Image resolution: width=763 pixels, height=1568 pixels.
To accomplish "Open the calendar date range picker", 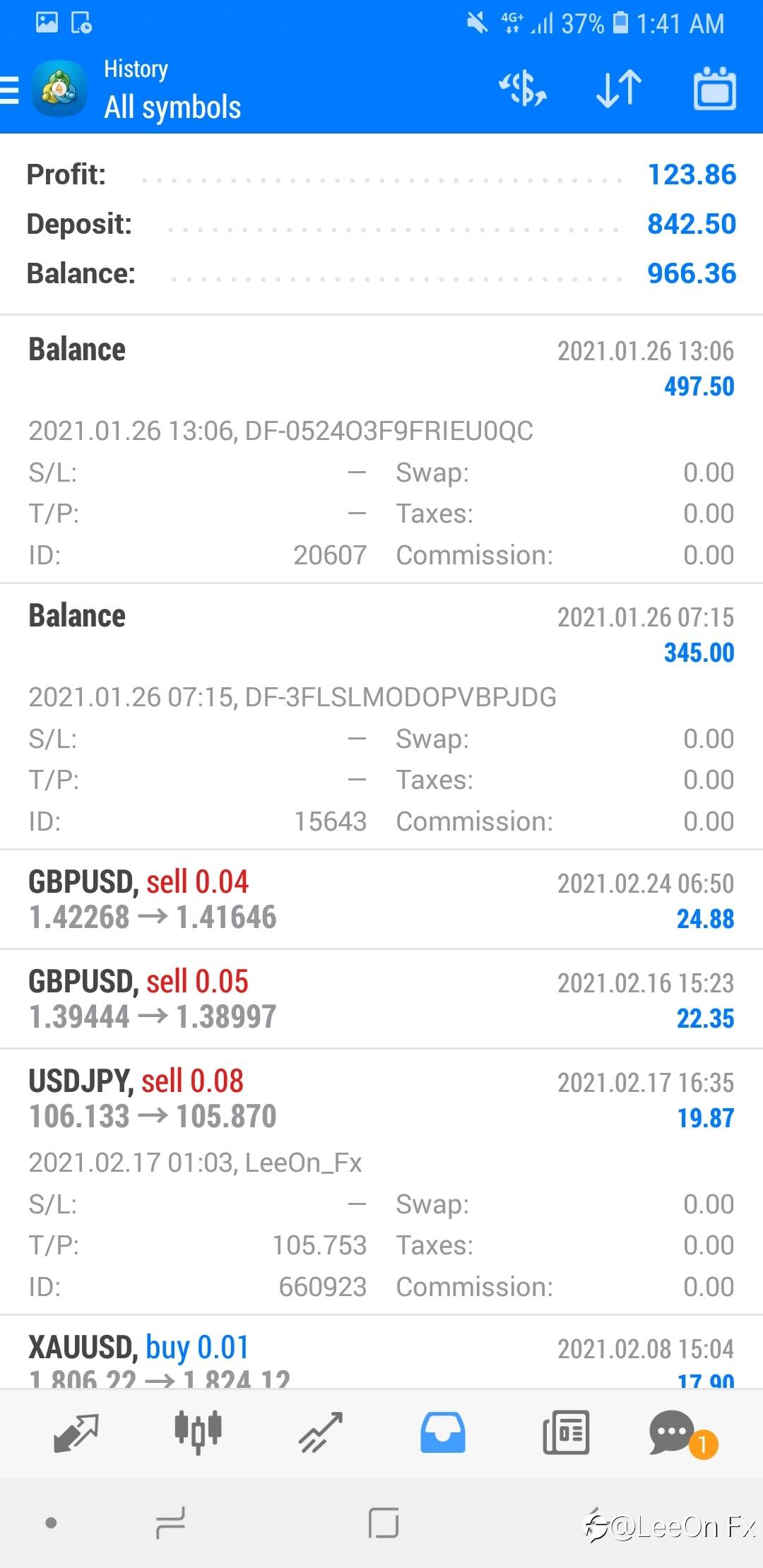I will pos(714,89).
